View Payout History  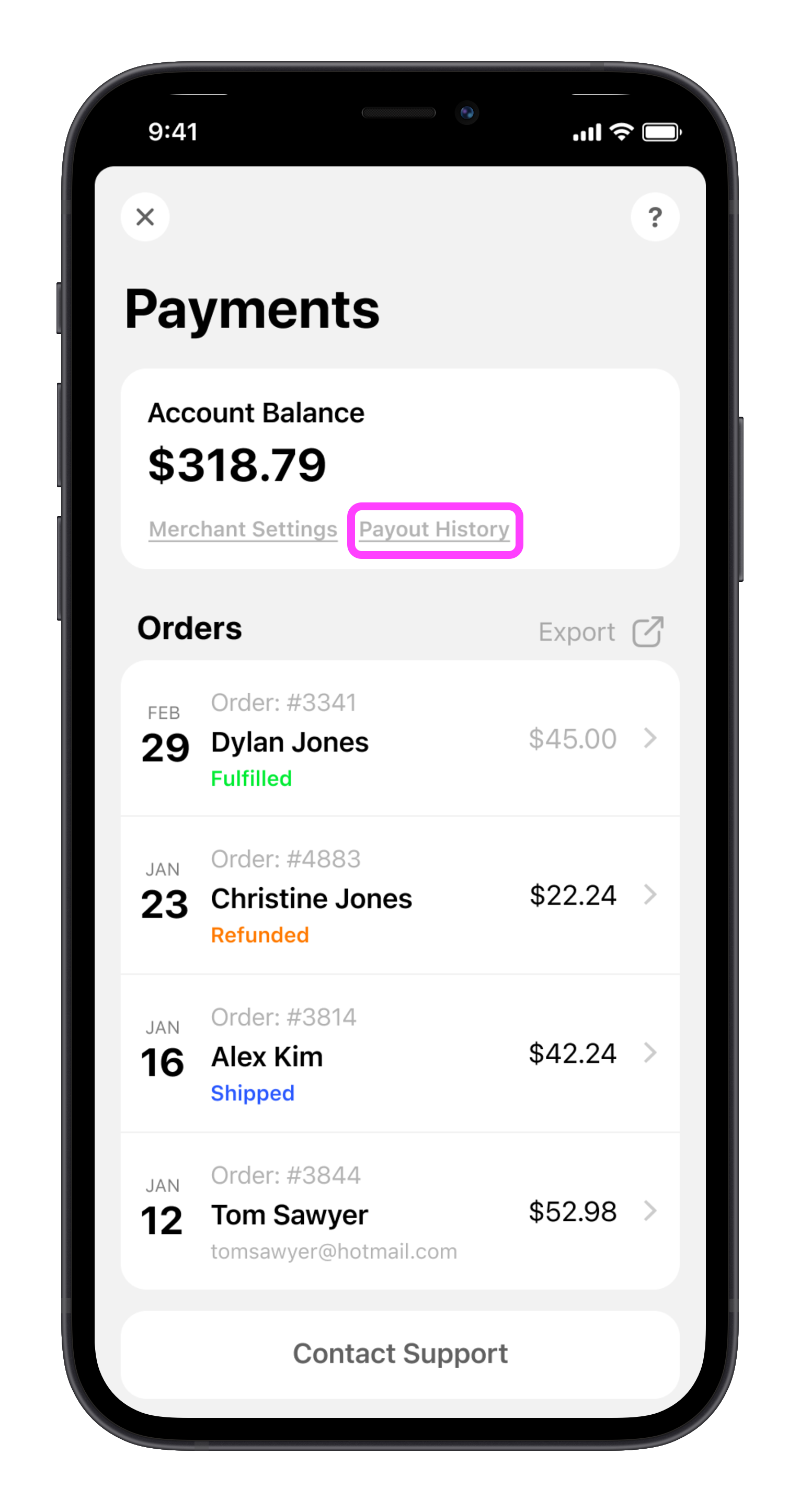tap(435, 530)
